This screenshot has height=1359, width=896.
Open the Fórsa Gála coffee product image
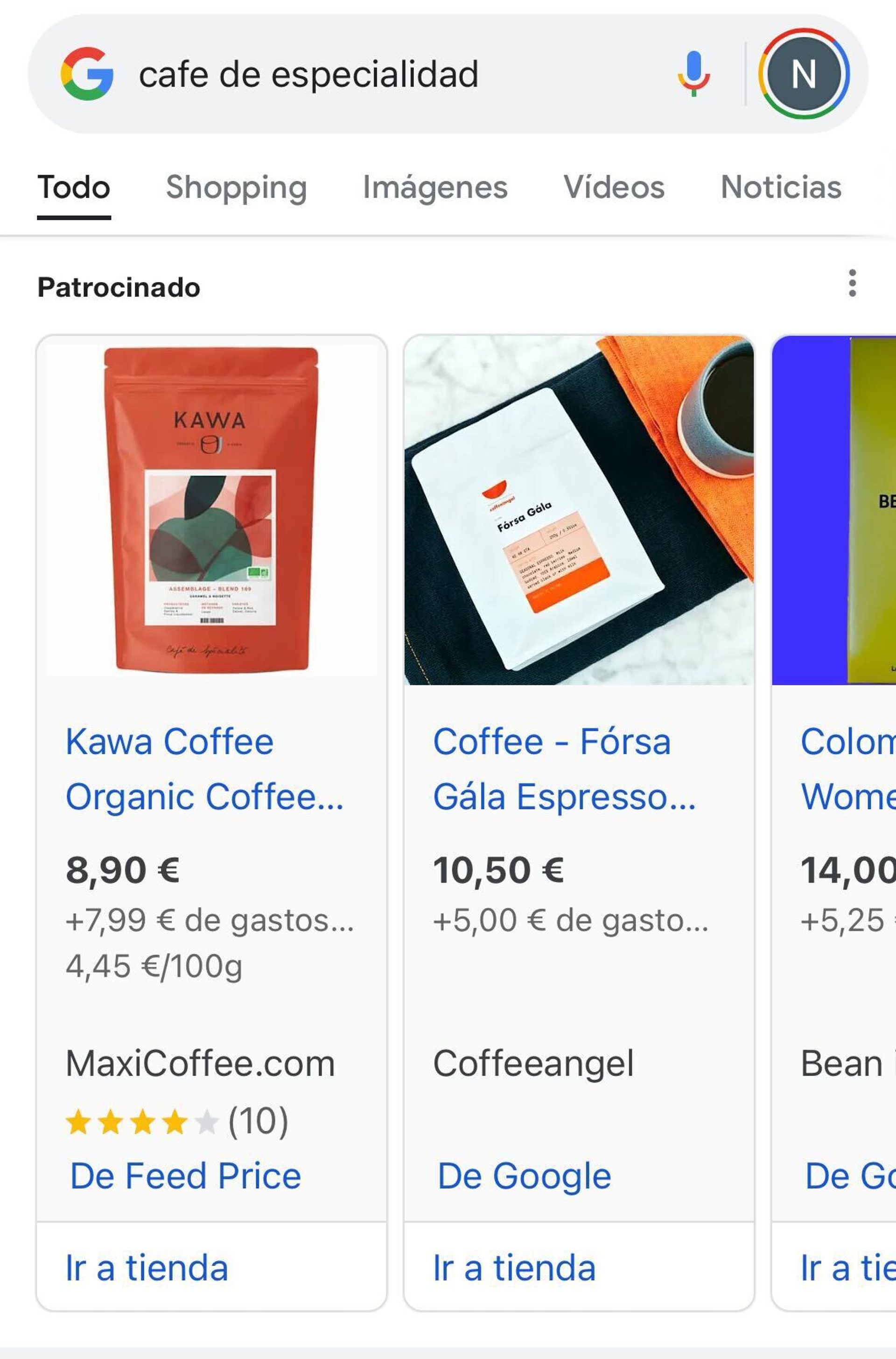click(x=579, y=510)
